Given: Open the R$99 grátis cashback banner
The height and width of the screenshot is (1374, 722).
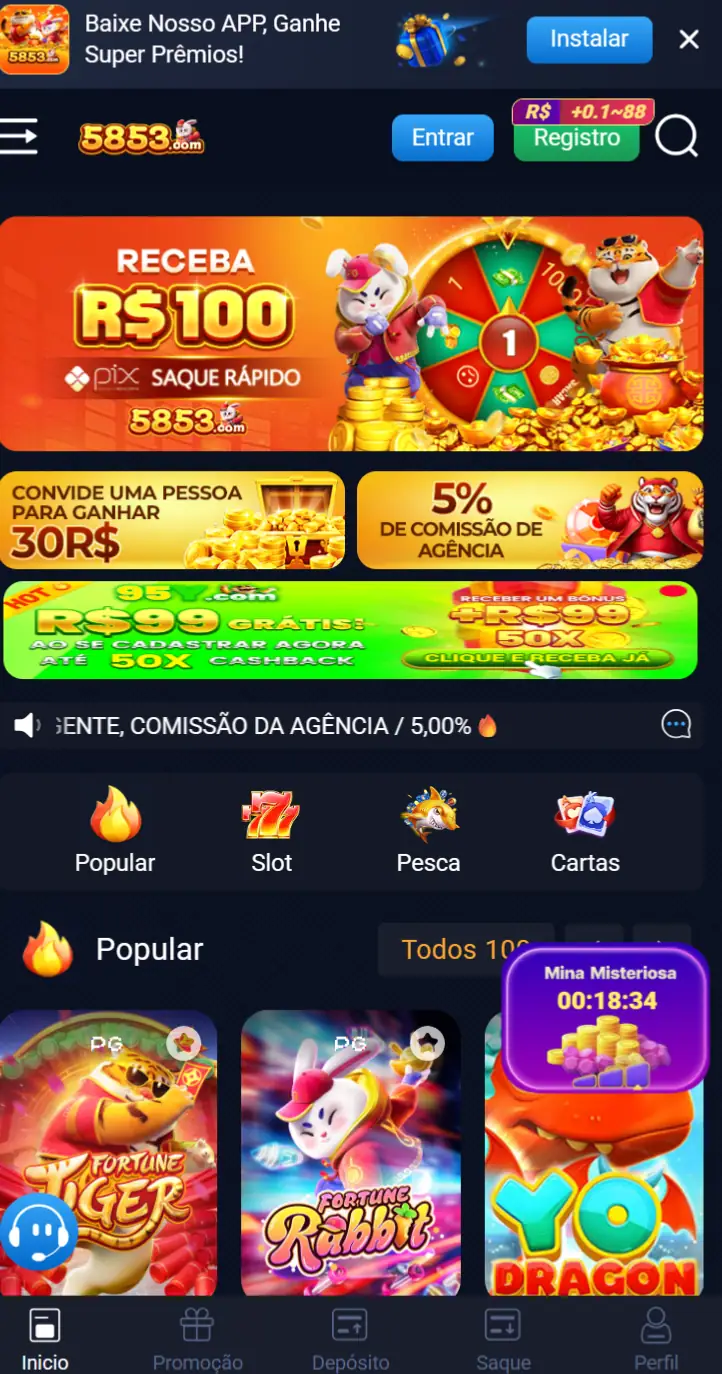Looking at the screenshot, I should coord(350,630).
